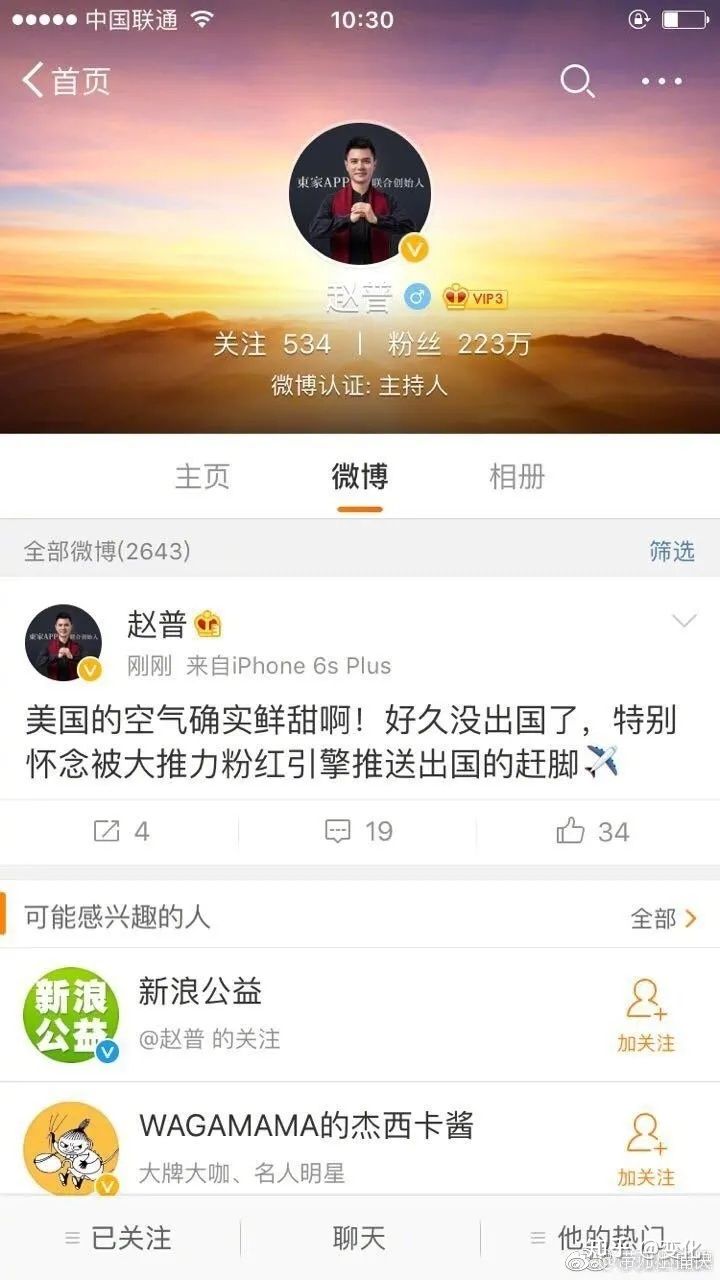Screen dimensions: 720x1280
Task: Like 赵普's post with 34 likes
Action: click(x=594, y=831)
